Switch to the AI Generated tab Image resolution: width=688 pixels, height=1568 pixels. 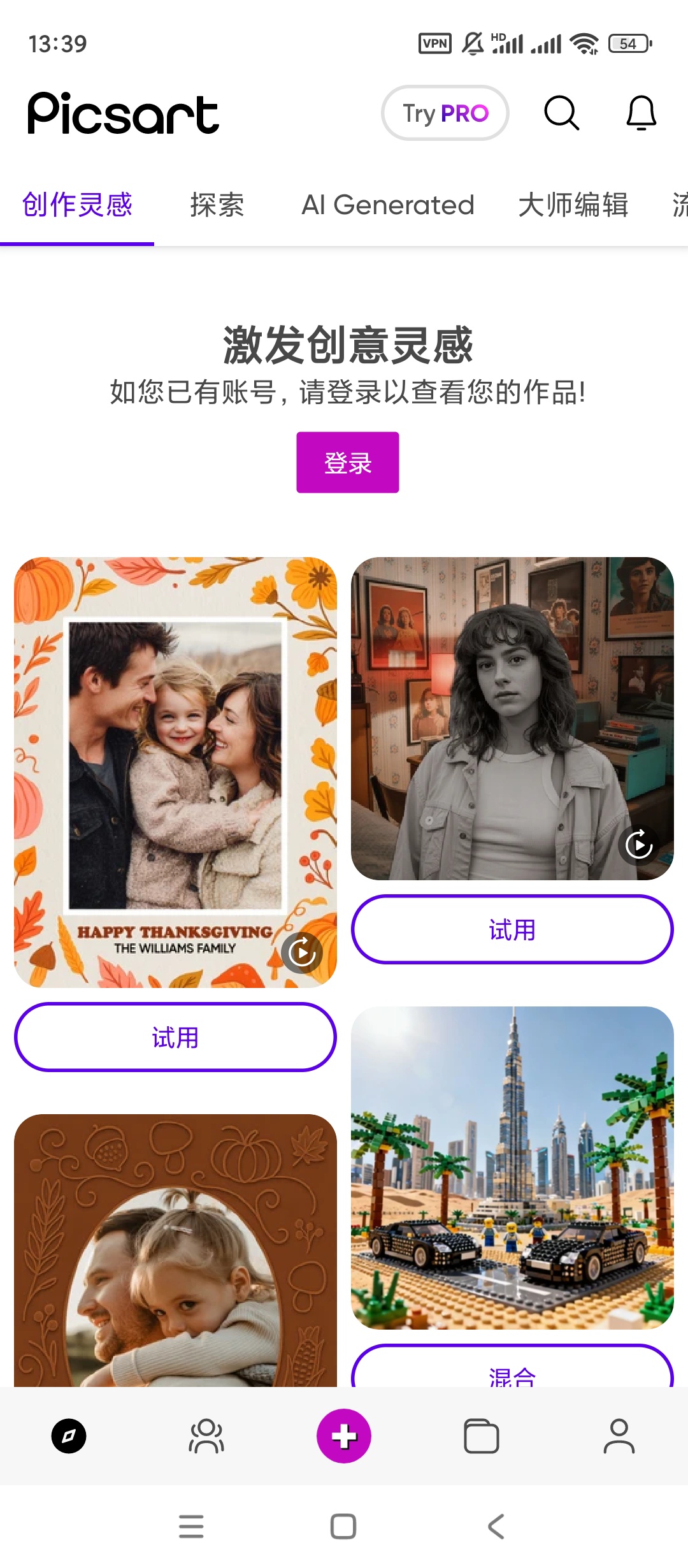[x=387, y=205]
